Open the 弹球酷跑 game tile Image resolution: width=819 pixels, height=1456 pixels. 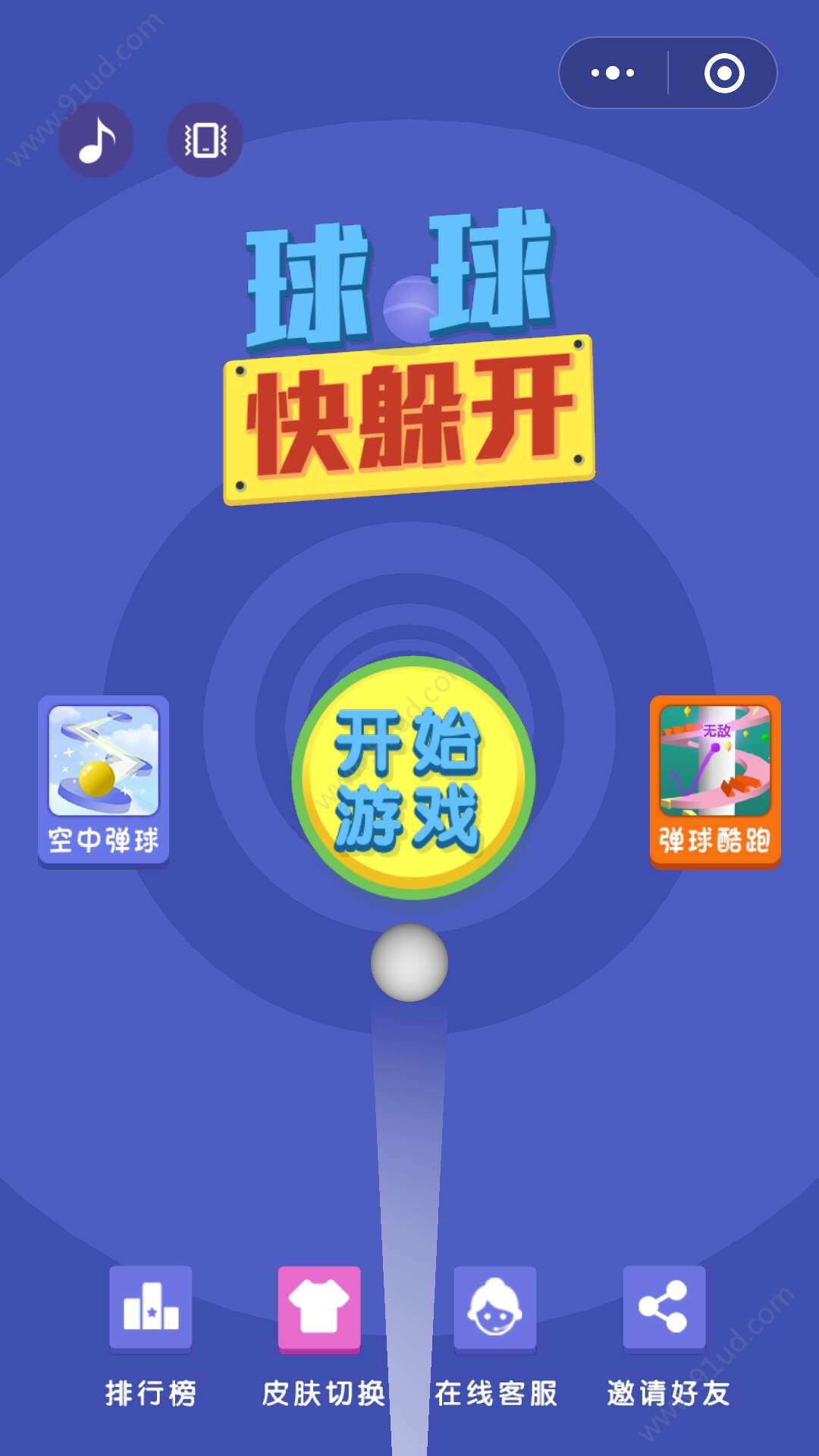(x=714, y=781)
